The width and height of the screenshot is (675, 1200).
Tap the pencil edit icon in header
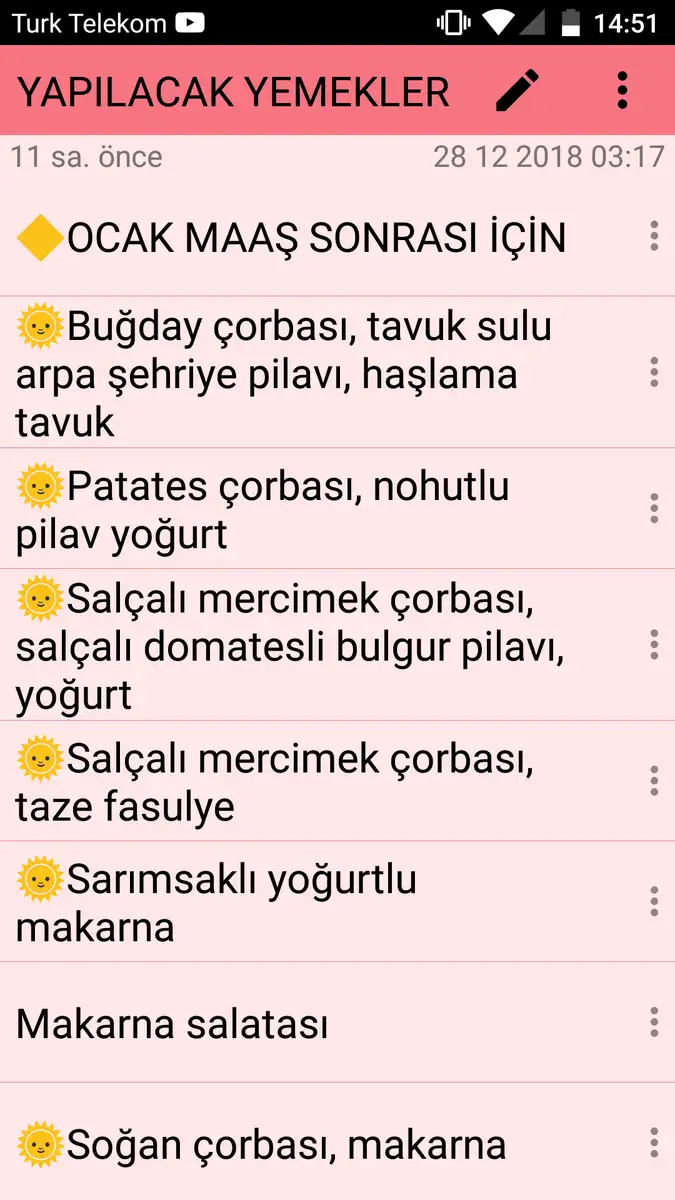[x=517, y=91]
